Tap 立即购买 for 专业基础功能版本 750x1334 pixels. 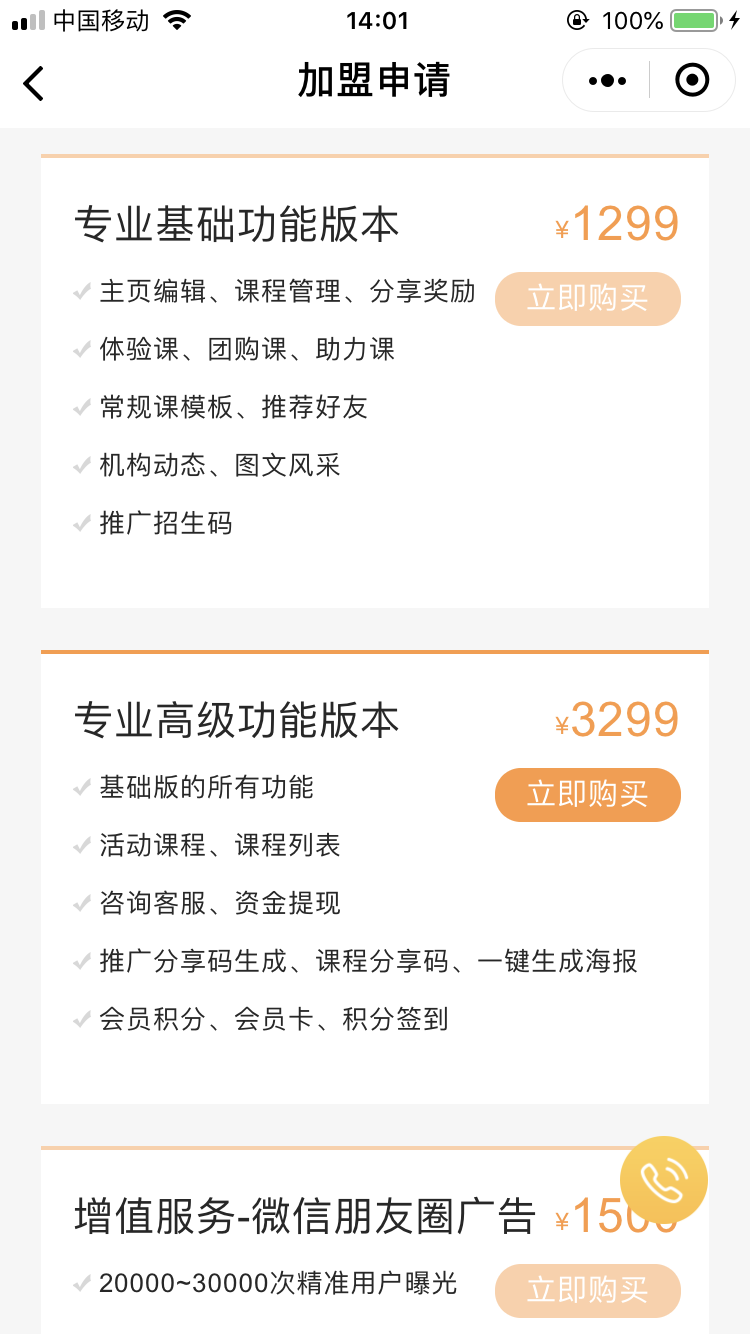pyautogui.click(x=587, y=298)
